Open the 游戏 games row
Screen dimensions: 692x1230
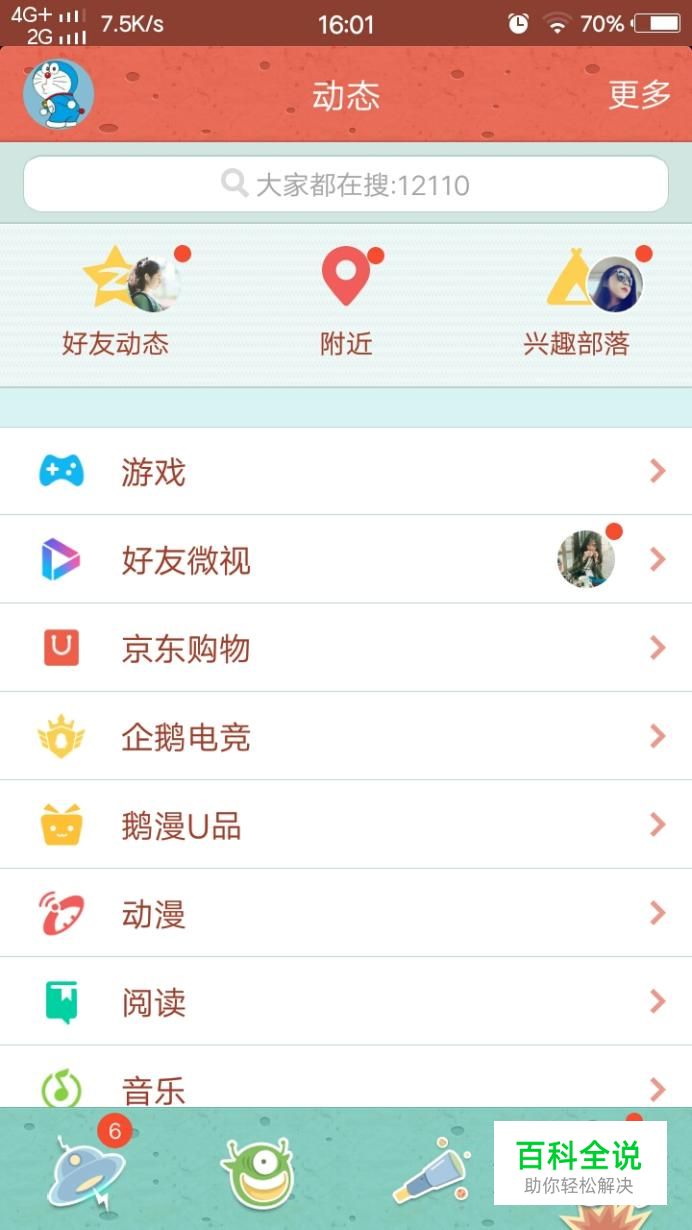[x=346, y=471]
